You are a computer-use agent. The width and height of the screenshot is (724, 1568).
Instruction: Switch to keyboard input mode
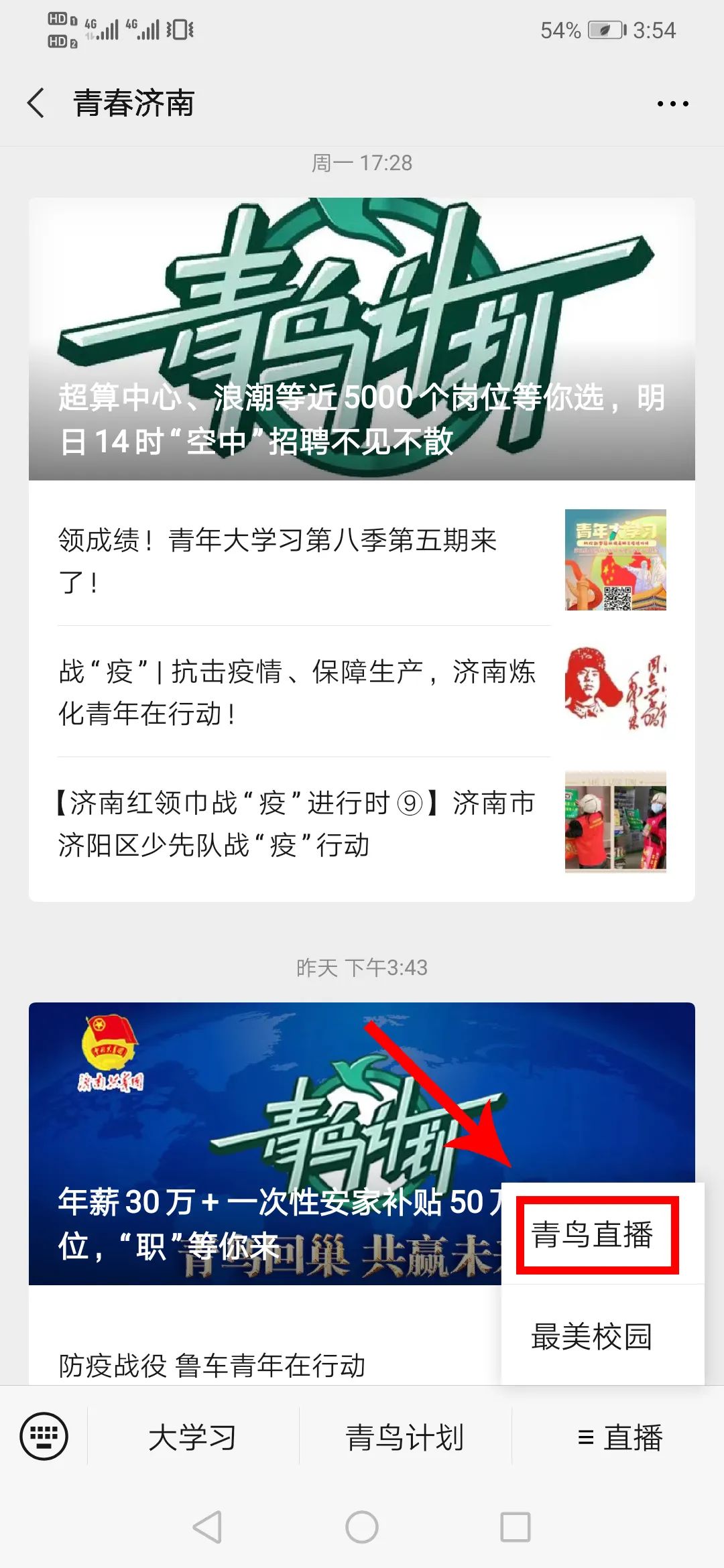[x=44, y=1436]
